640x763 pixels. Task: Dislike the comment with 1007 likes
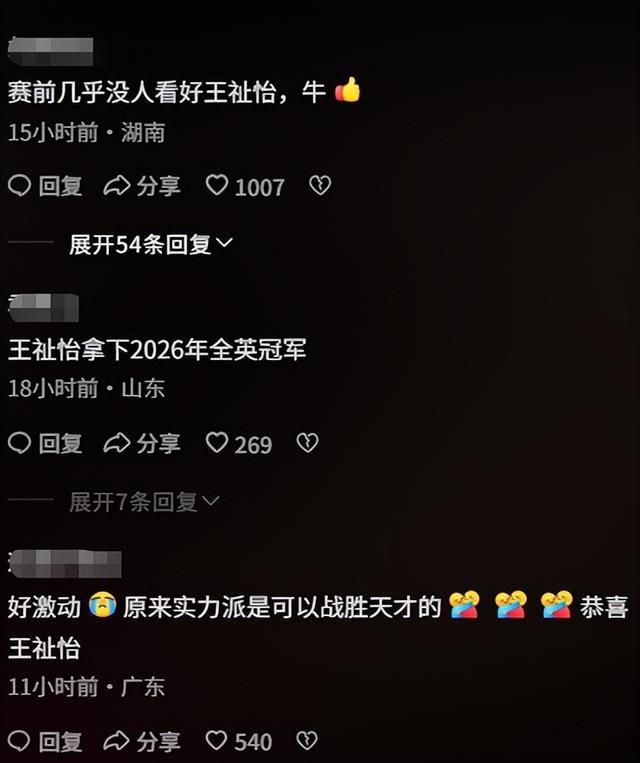click(x=320, y=185)
